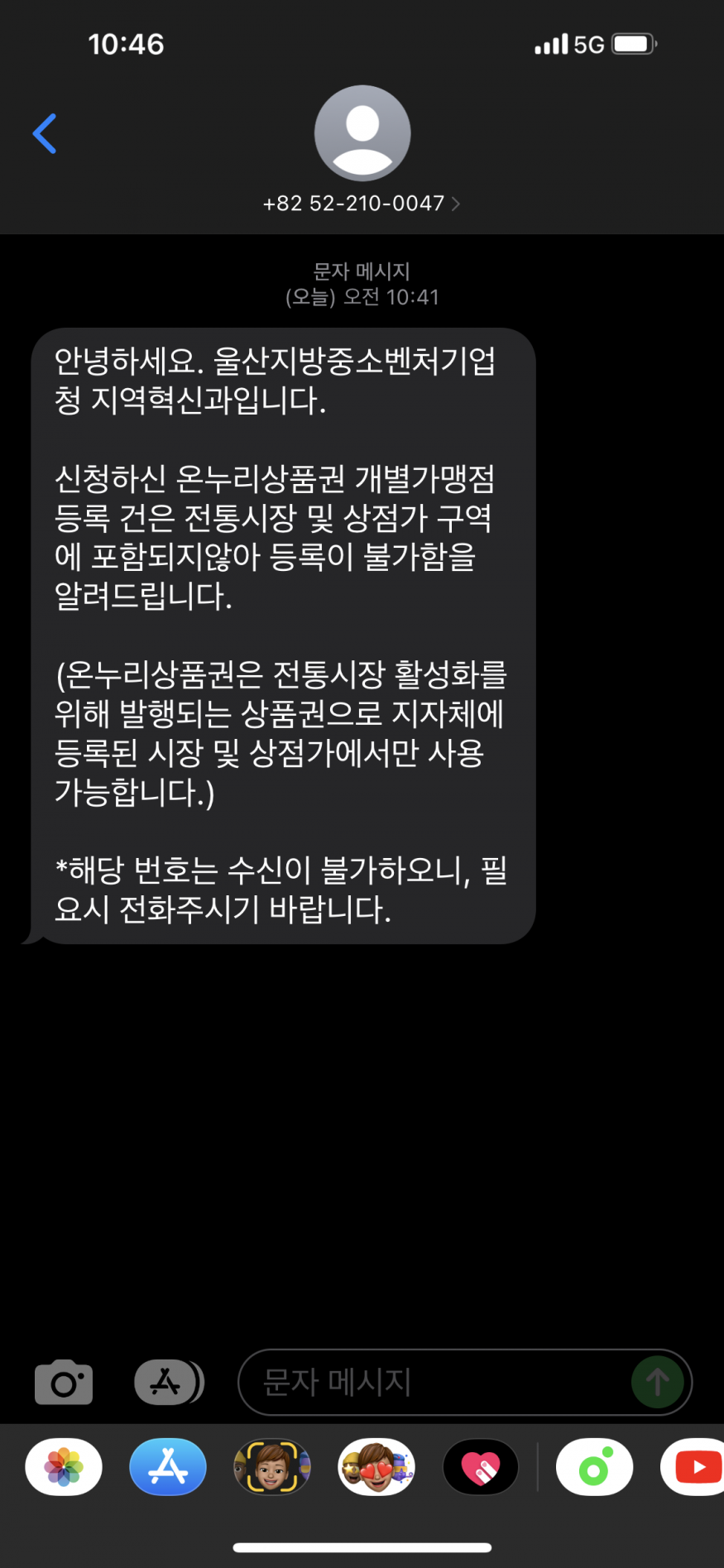Viewport: 724px width, 1568px height.
Task: Open Memoji stickers with heart eyes
Action: (x=376, y=1468)
